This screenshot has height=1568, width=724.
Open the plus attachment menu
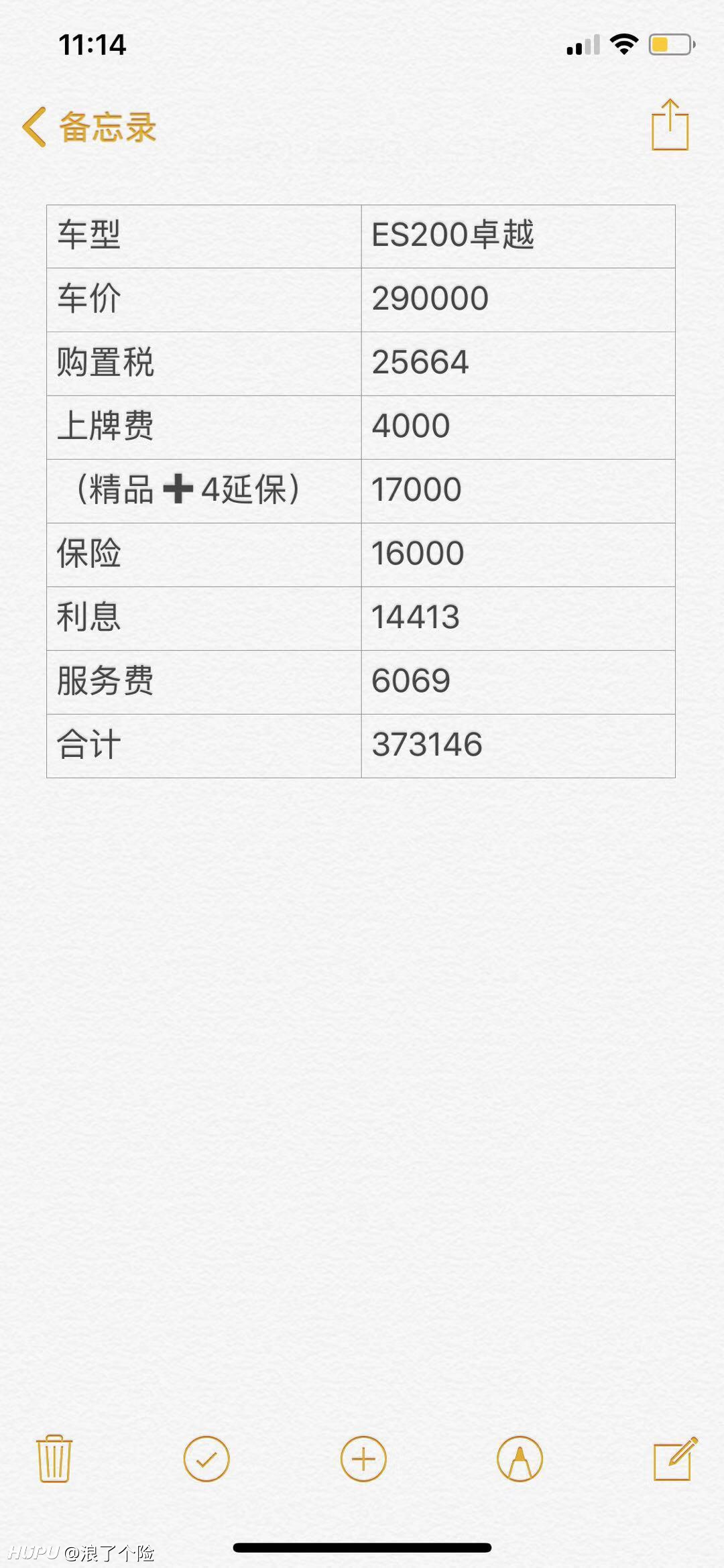coord(363,1459)
